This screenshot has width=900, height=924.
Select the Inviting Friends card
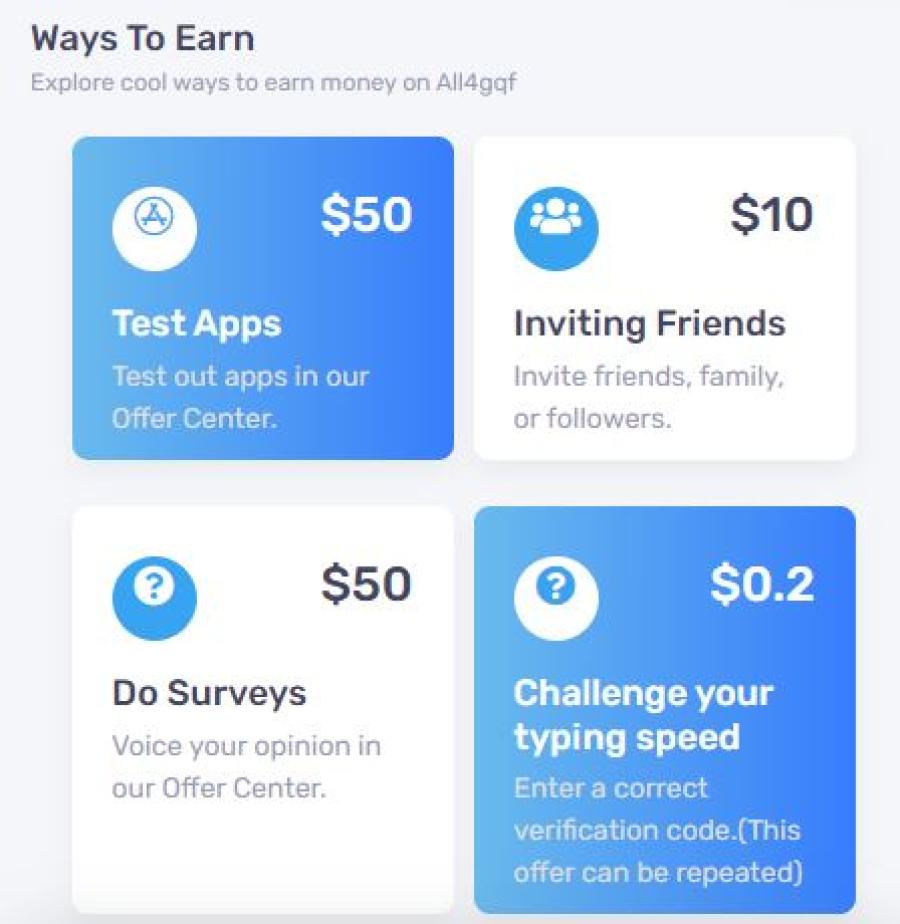(x=664, y=298)
